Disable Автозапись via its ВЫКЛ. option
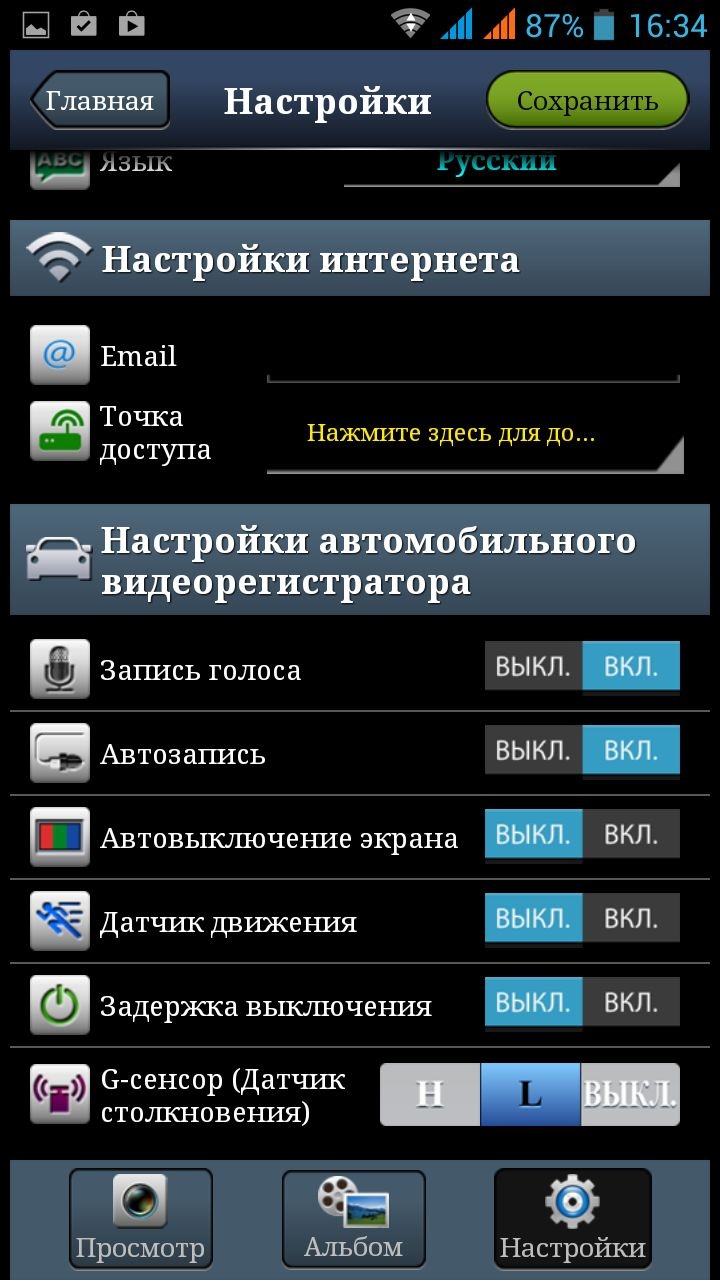Viewport: 720px width, 1280px height. pyautogui.click(x=533, y=750)
